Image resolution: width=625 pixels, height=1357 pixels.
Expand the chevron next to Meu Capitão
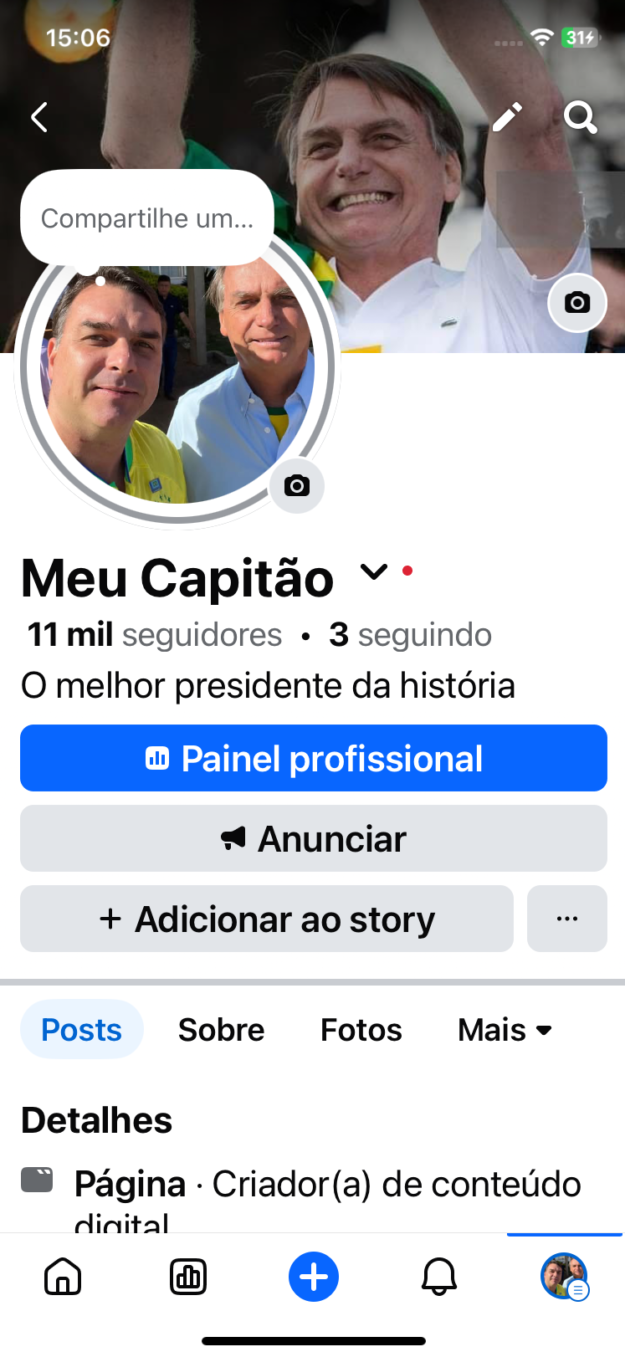[x=373, y=573]
